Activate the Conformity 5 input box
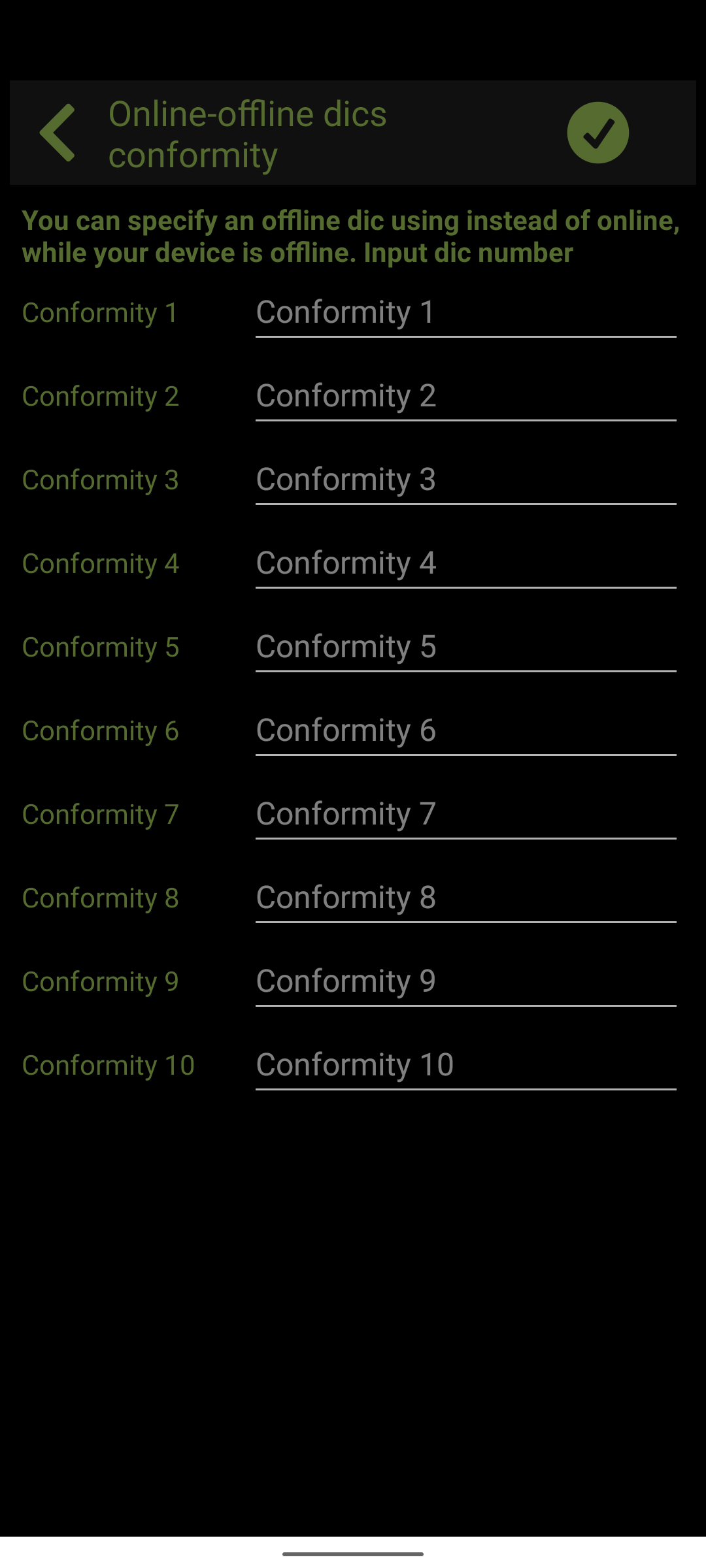Image resolution: width=706 pixels, height=1568 pixels. pyautogui.click(x=465, y=647)
